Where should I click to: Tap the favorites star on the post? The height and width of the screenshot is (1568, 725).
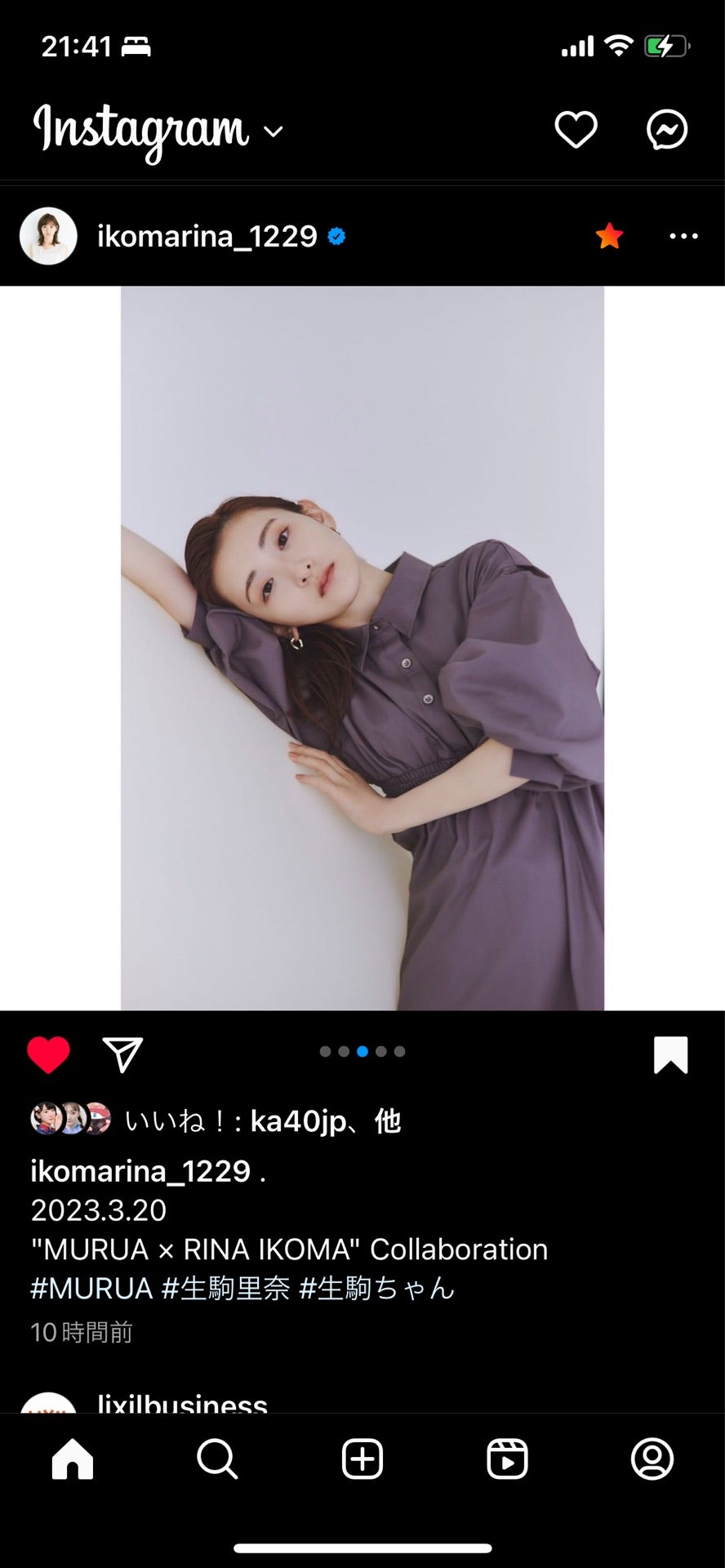click(x=609, y=236)
